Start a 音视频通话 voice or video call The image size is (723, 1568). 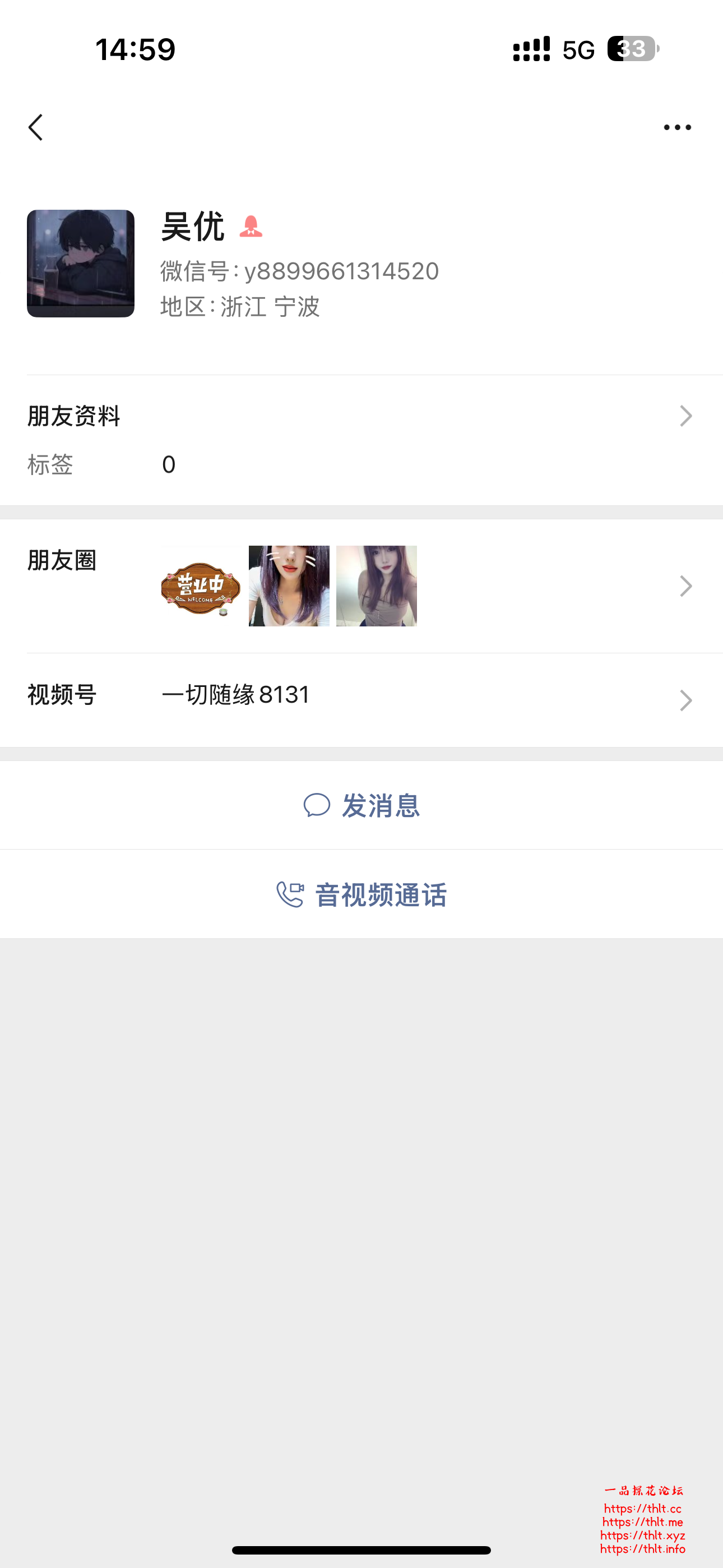(361, 895)
